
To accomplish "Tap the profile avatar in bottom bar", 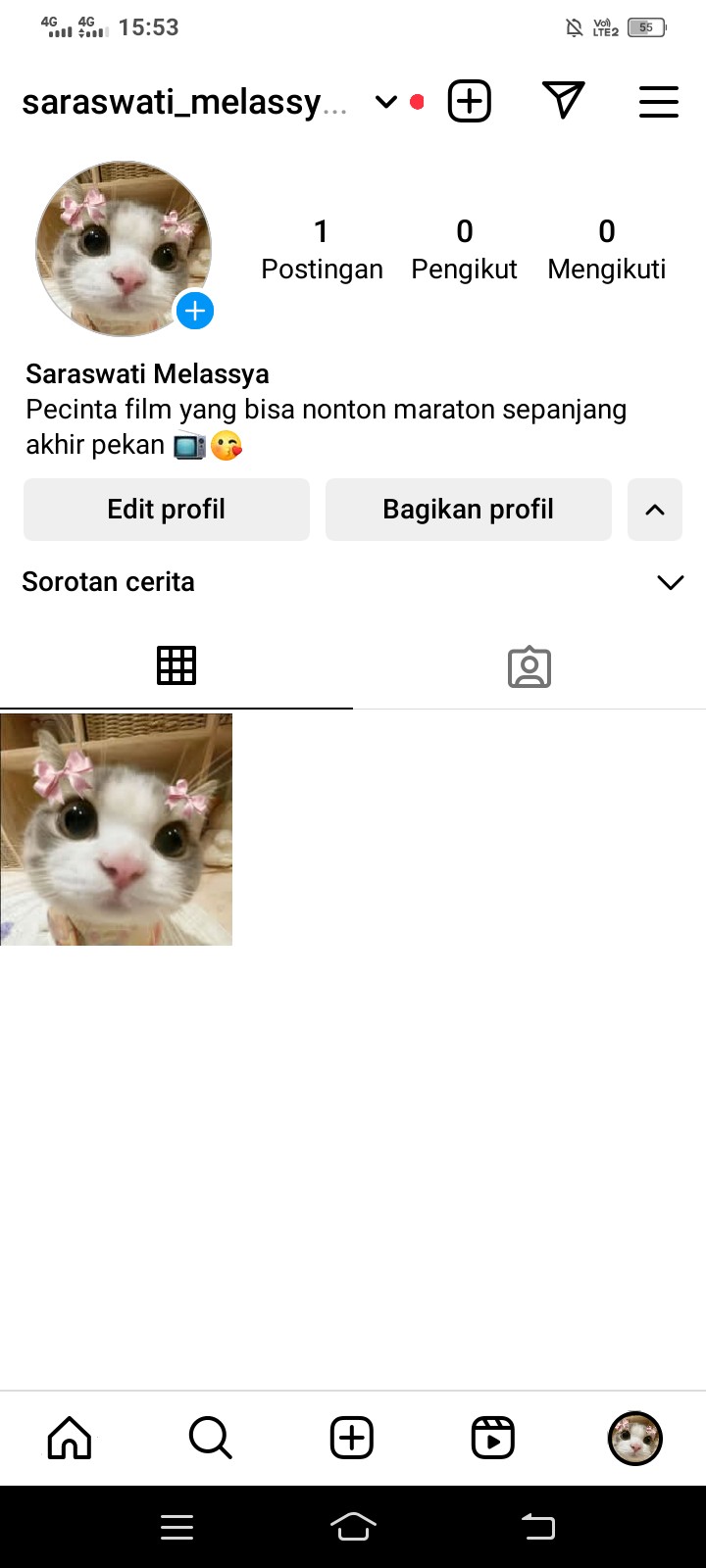I will pos(634,1438).
